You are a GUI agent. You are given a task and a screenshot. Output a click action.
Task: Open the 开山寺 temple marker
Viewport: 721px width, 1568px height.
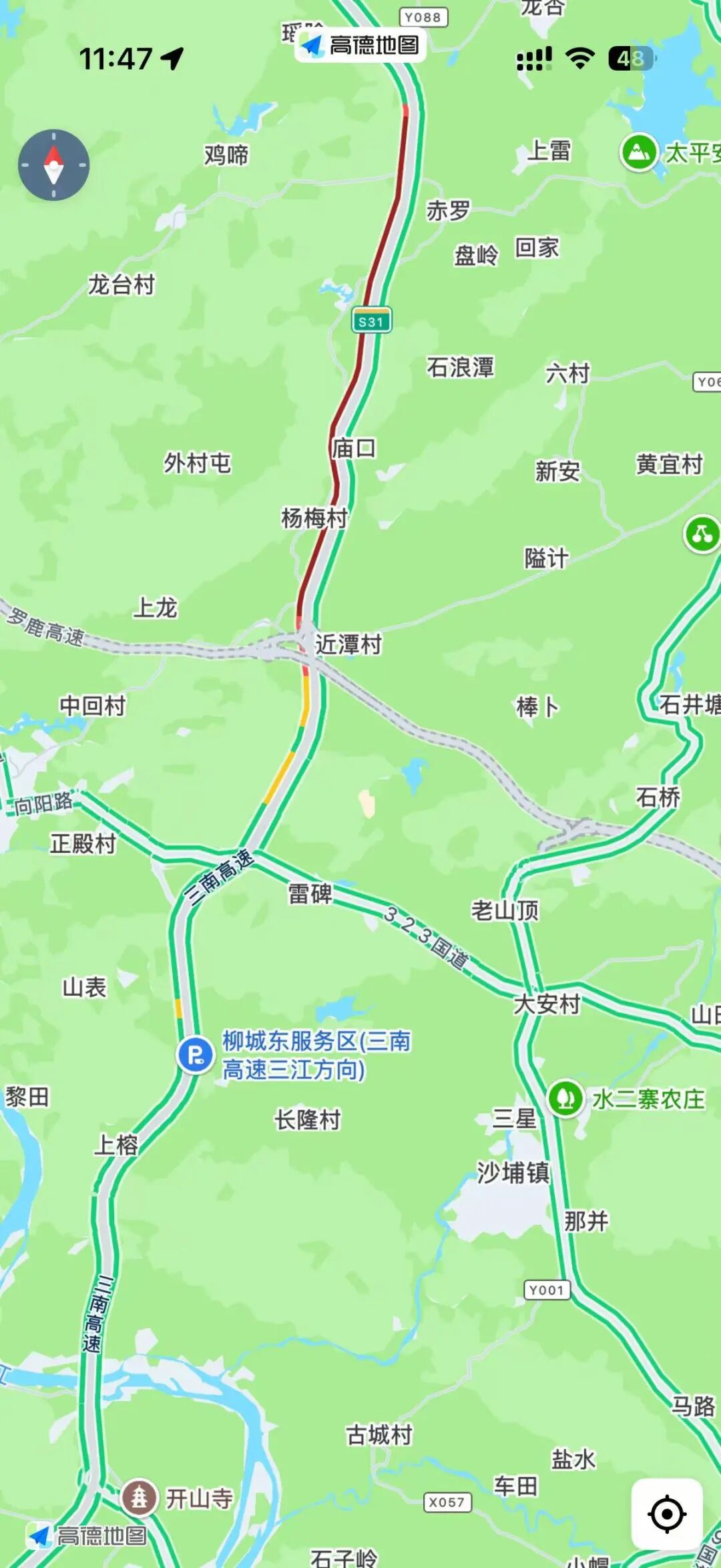point(139,1497)
